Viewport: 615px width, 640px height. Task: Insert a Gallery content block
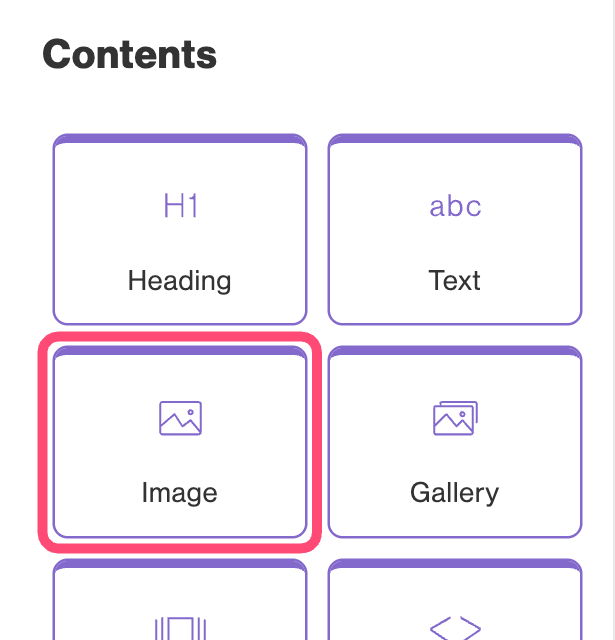coord(455,443)
